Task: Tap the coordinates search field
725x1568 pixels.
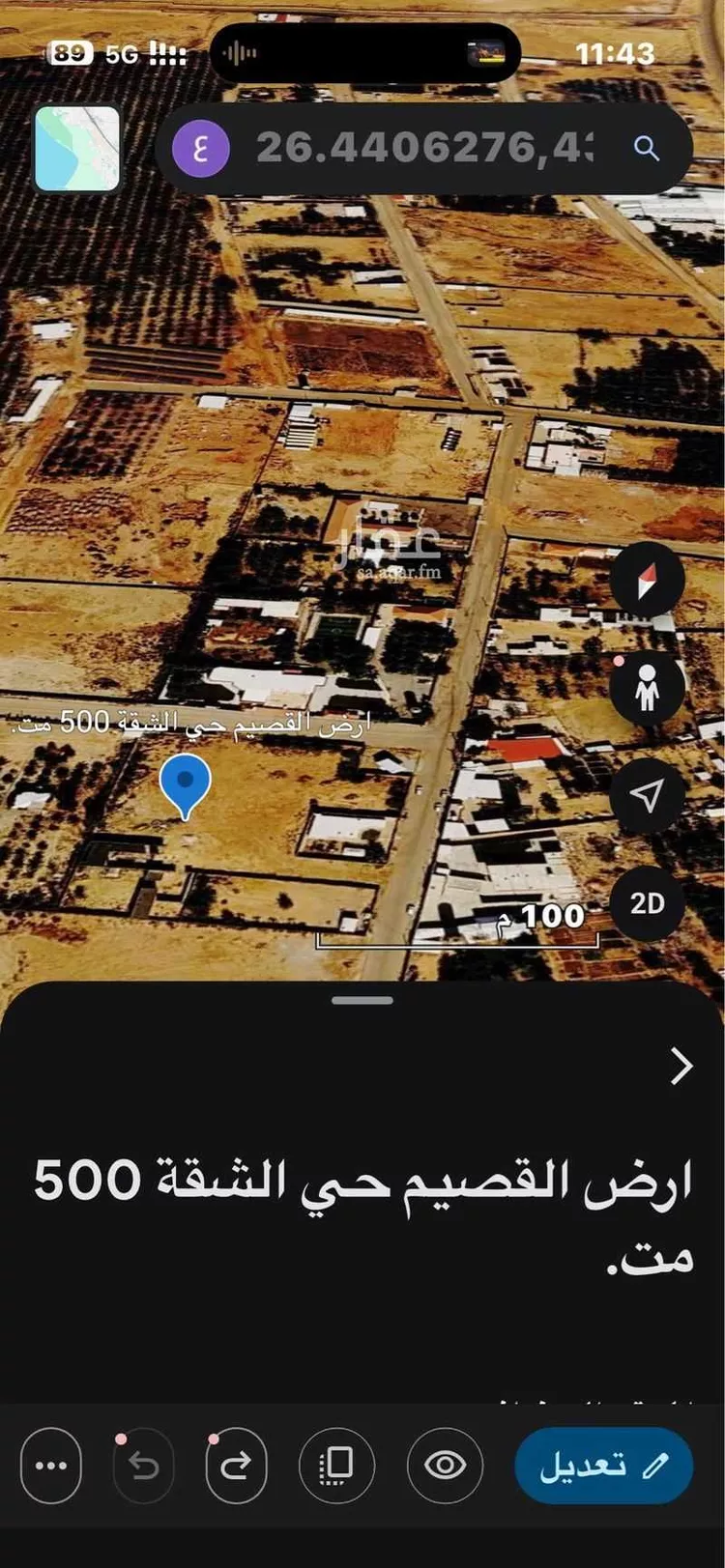Action: pos(425,149)
